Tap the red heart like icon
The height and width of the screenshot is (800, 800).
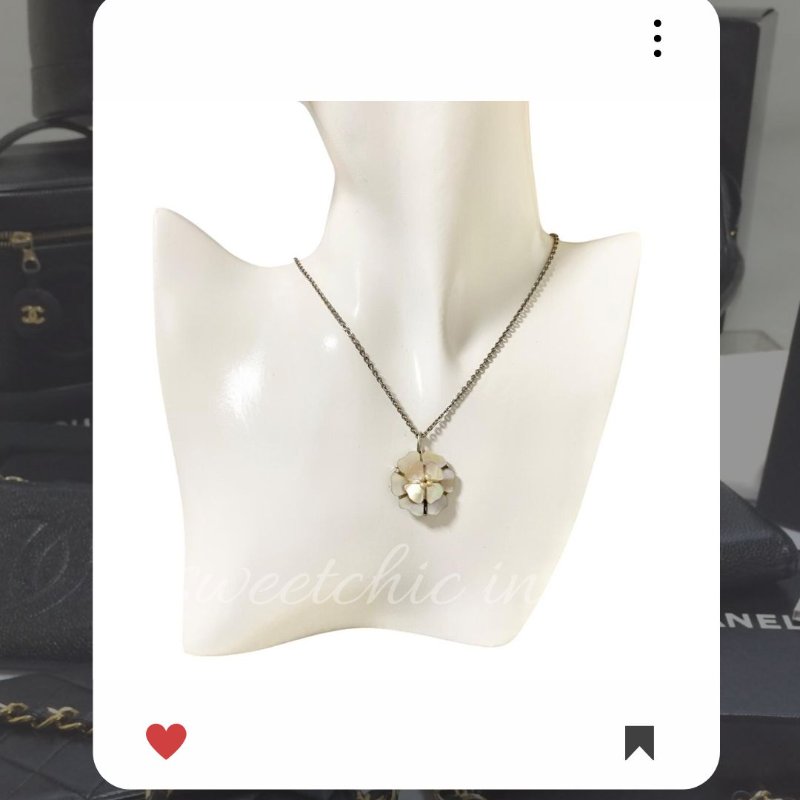166,741
